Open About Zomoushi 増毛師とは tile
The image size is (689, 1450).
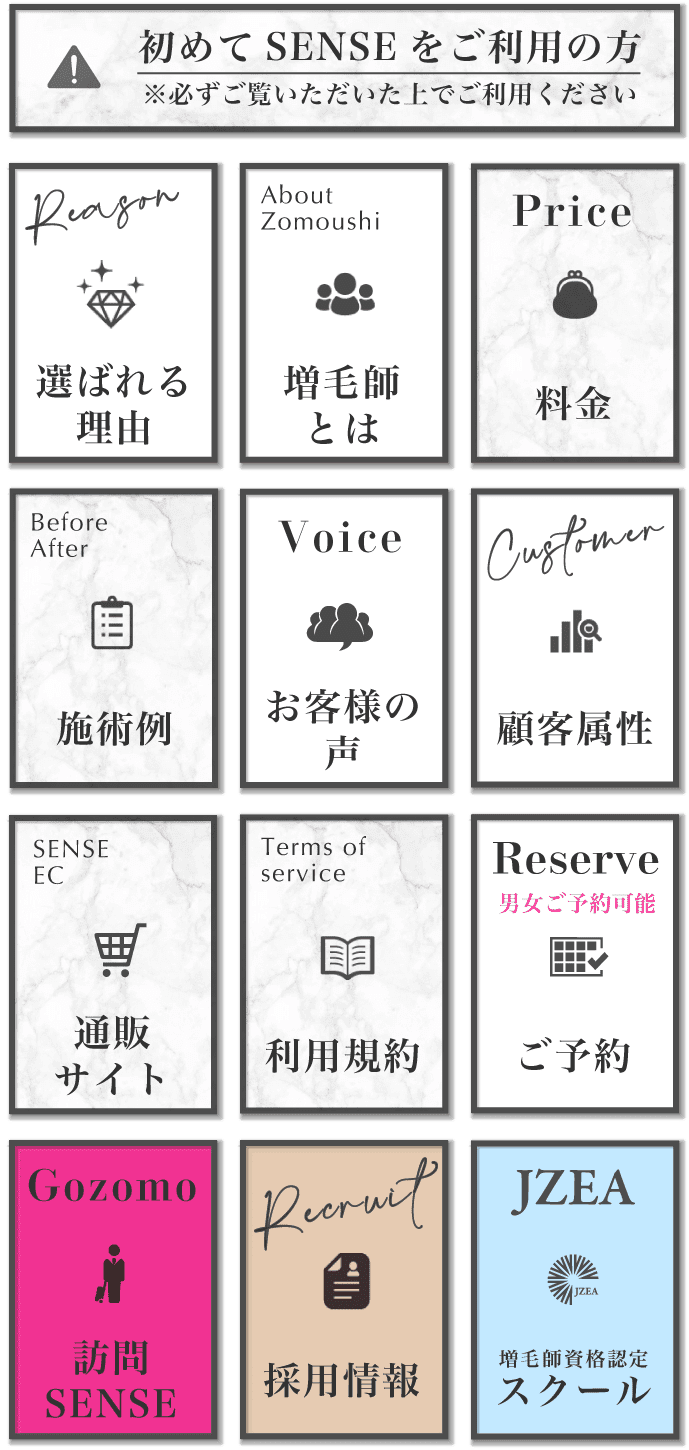(343, 313)
